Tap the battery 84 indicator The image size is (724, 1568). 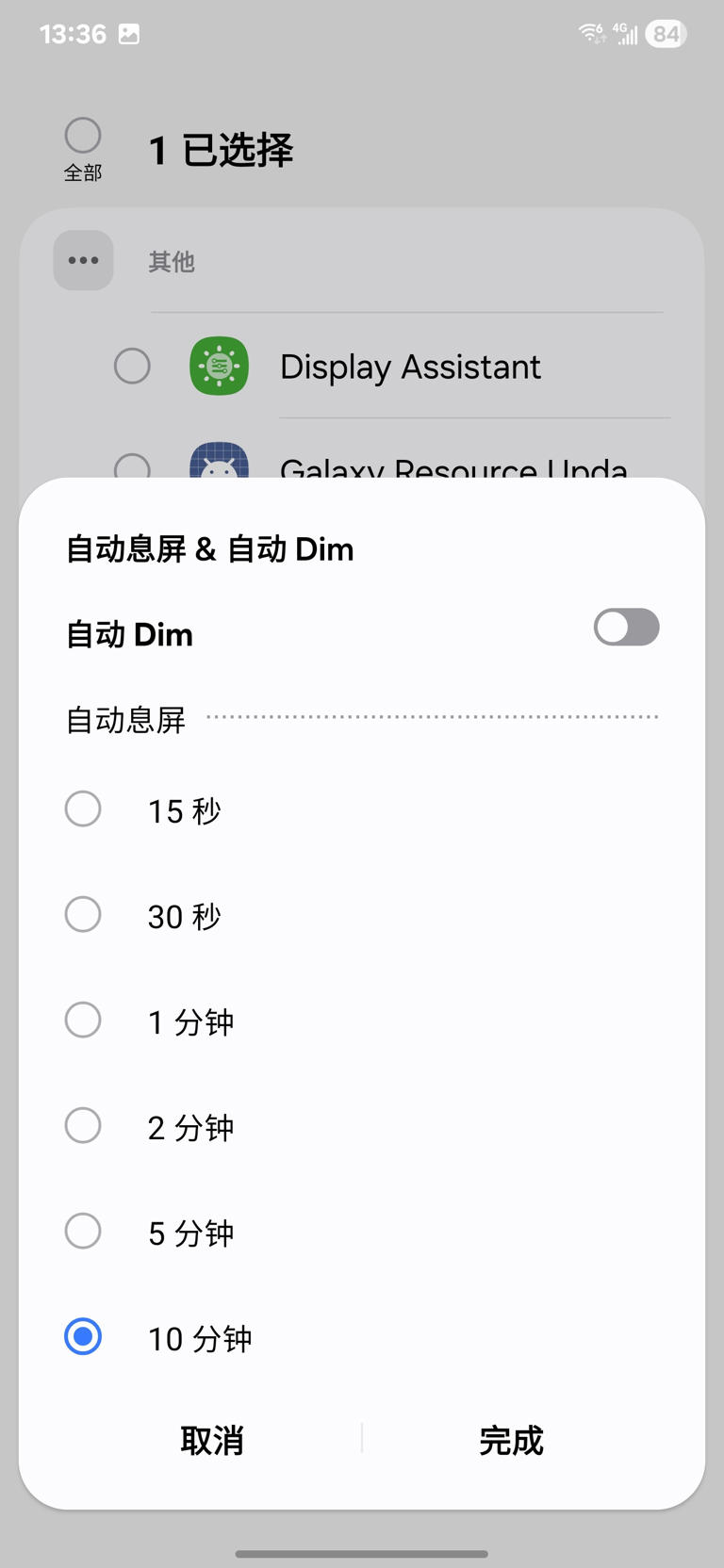click(x=666, y=34)
